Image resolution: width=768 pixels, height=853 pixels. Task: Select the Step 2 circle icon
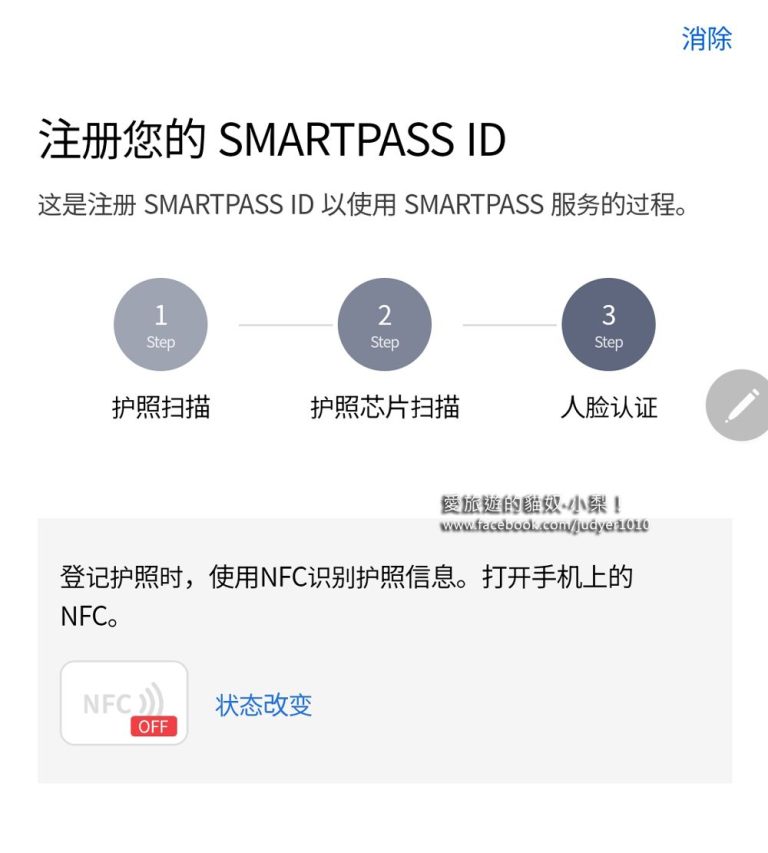pyautogui.click(x=384, y=323)
